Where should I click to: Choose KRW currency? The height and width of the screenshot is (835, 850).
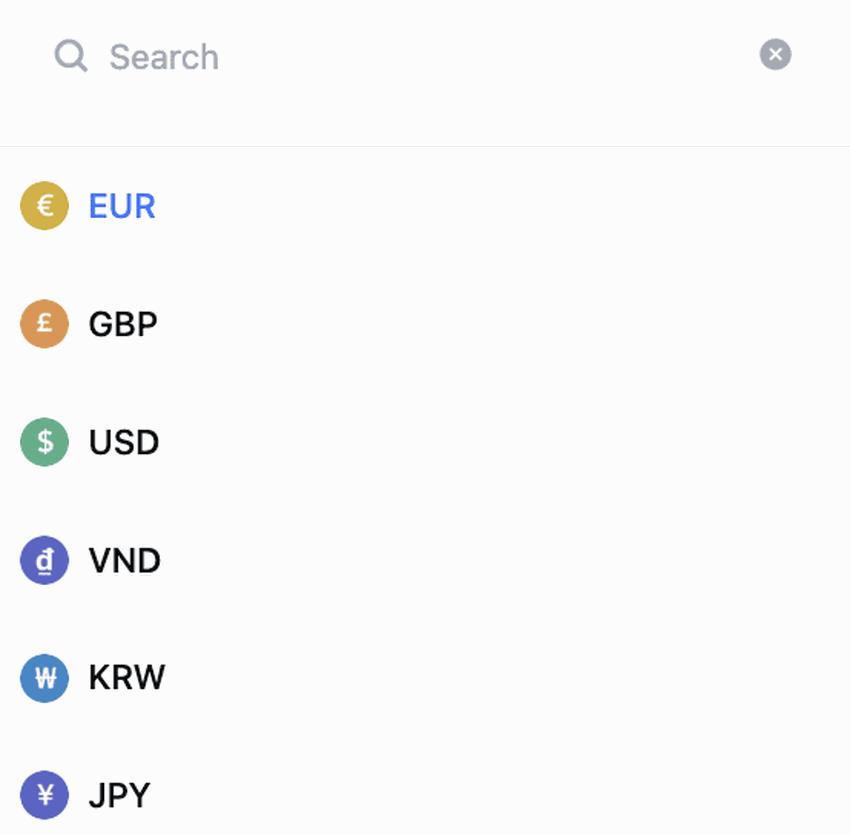coord(126,678)
